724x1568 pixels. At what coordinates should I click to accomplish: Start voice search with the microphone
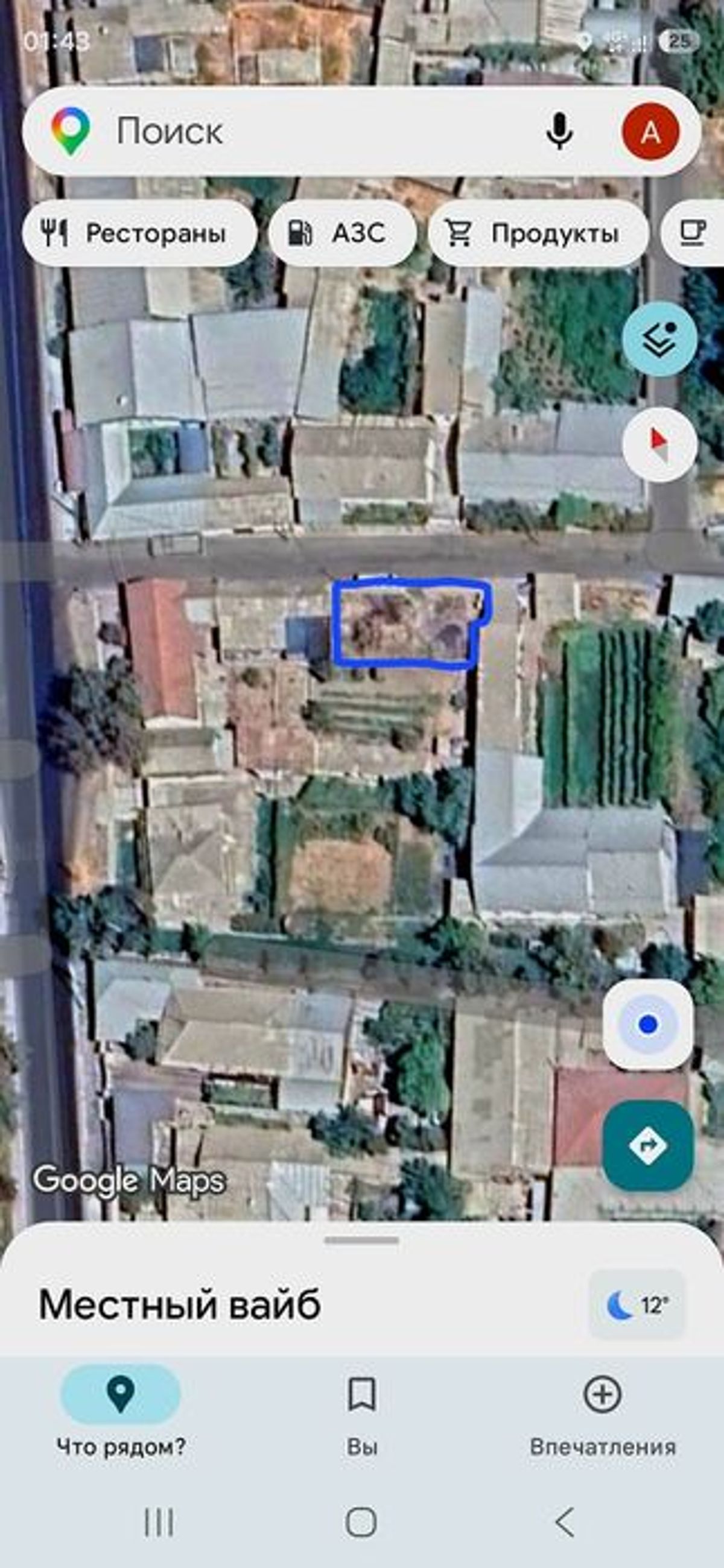click(x=558, y=131)
